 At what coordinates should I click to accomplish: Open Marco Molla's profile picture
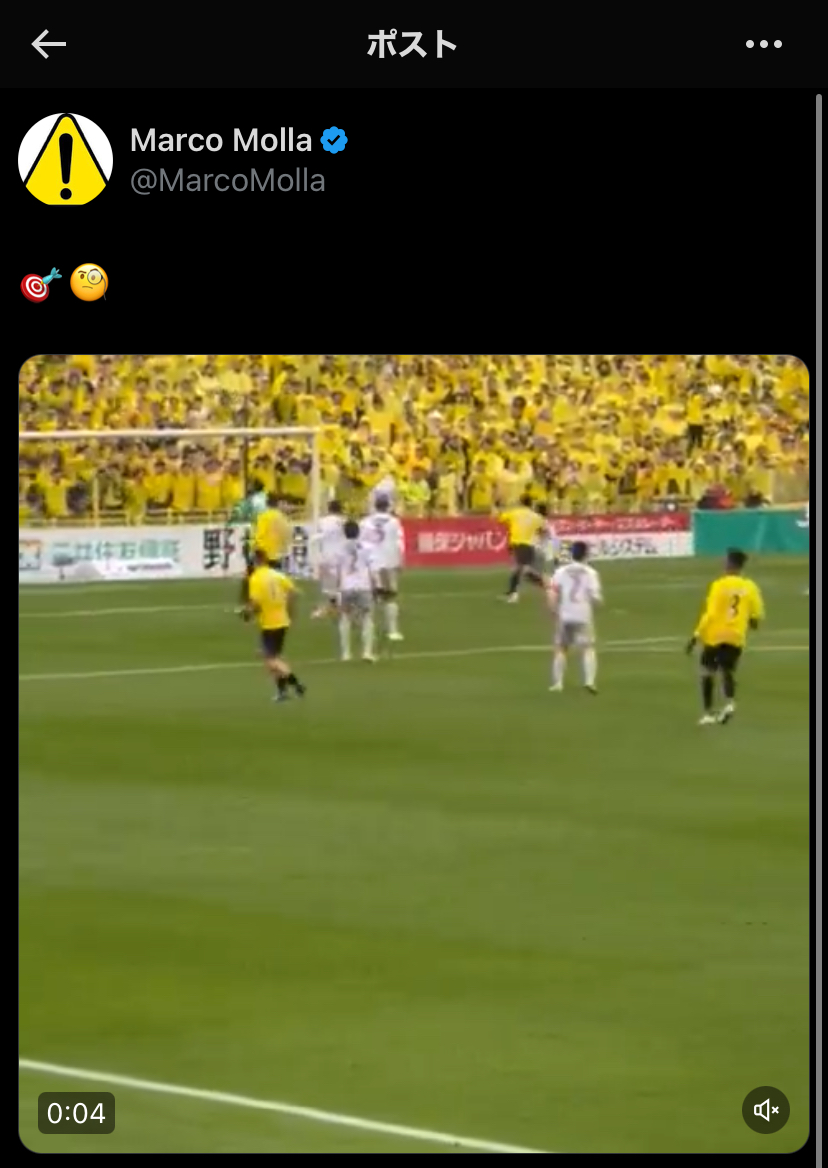66,160
